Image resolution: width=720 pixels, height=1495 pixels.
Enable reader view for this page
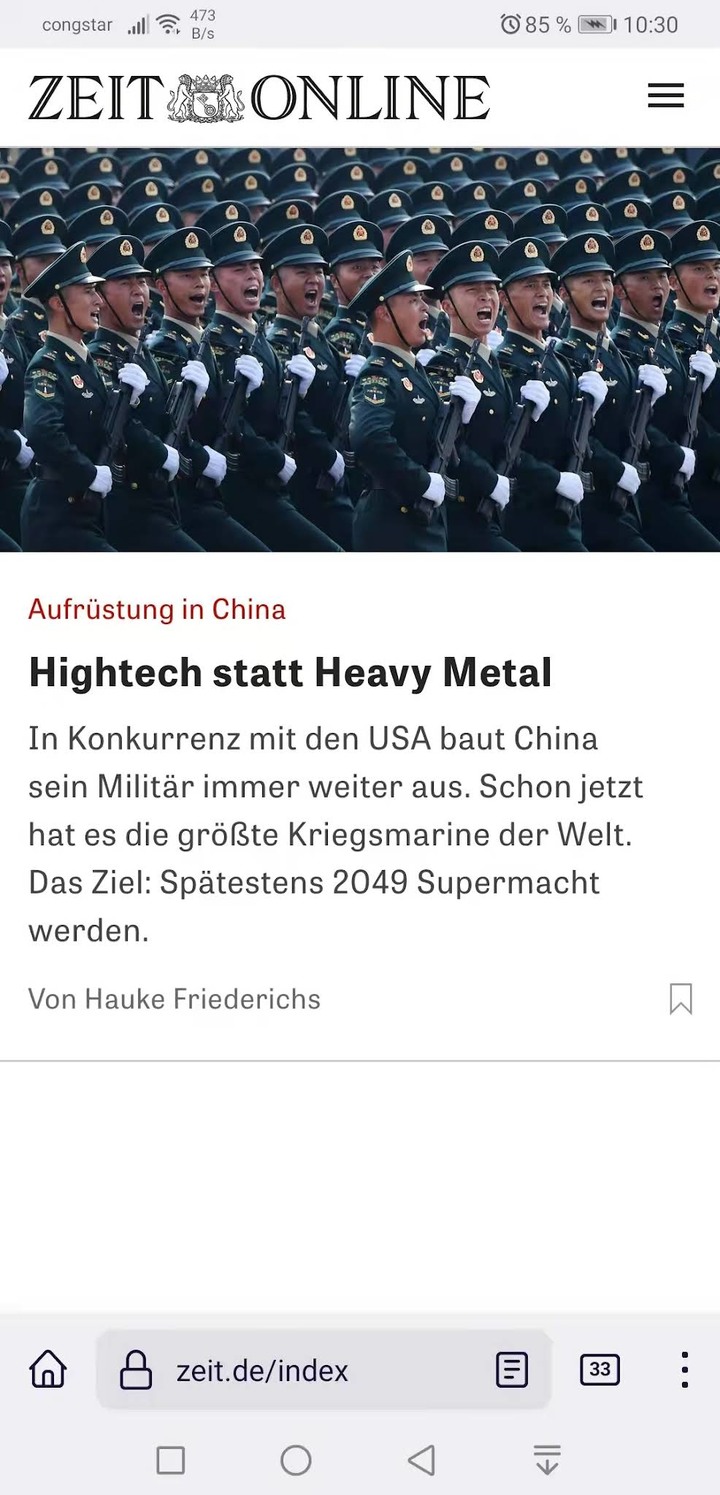tap(512, 1370)
